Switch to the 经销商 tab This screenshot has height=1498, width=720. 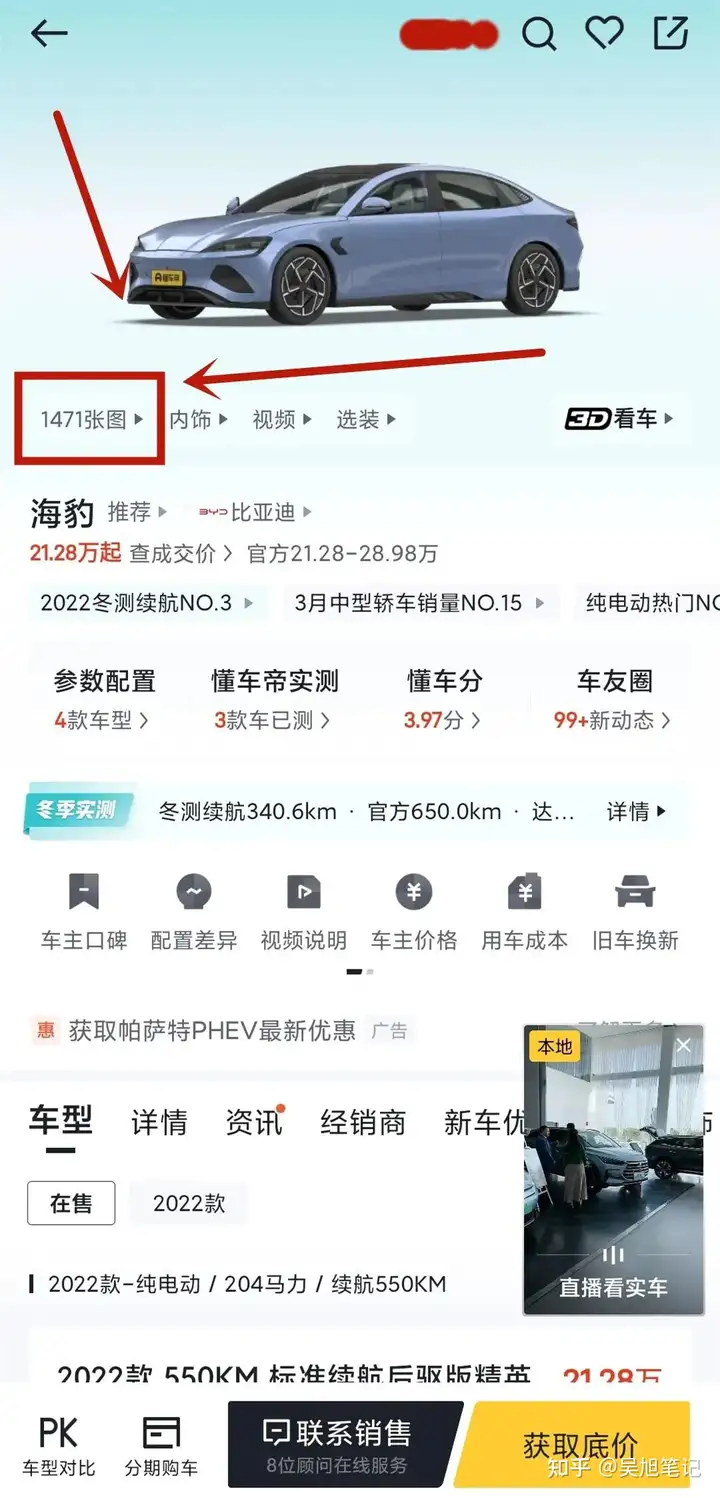(x=362, y=1122)
